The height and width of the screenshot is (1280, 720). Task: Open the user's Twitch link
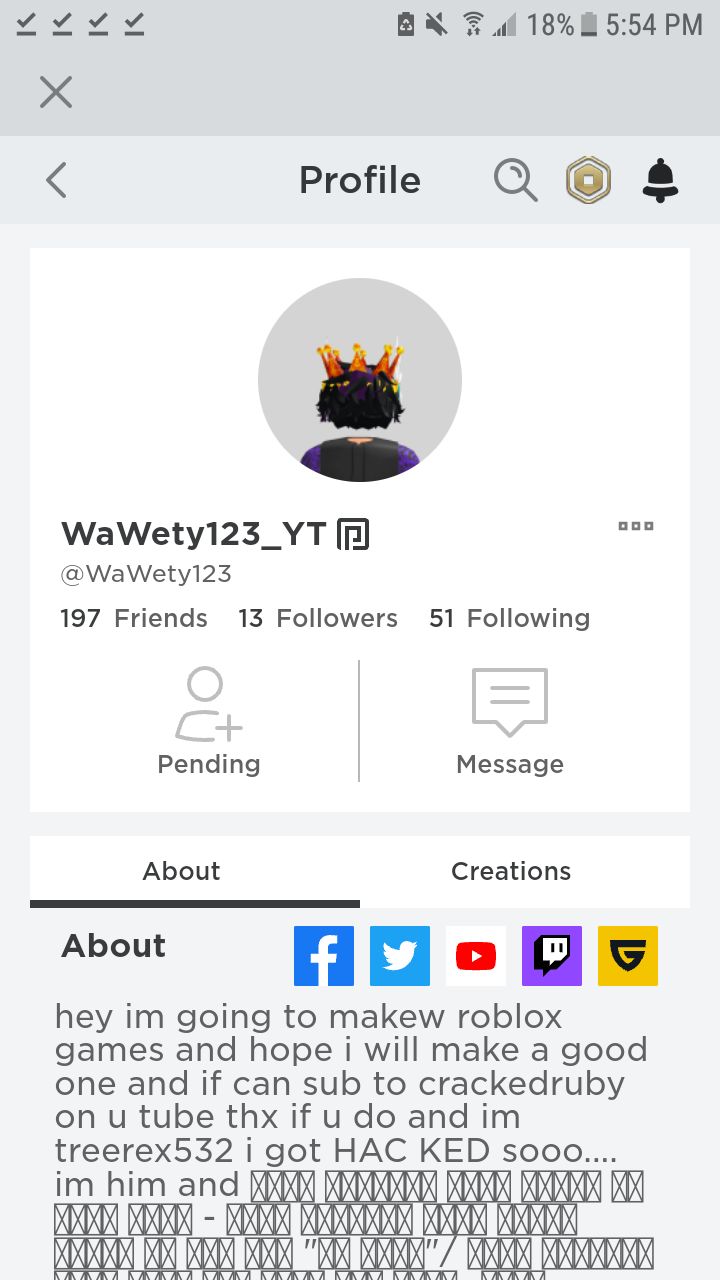(552, 956)
